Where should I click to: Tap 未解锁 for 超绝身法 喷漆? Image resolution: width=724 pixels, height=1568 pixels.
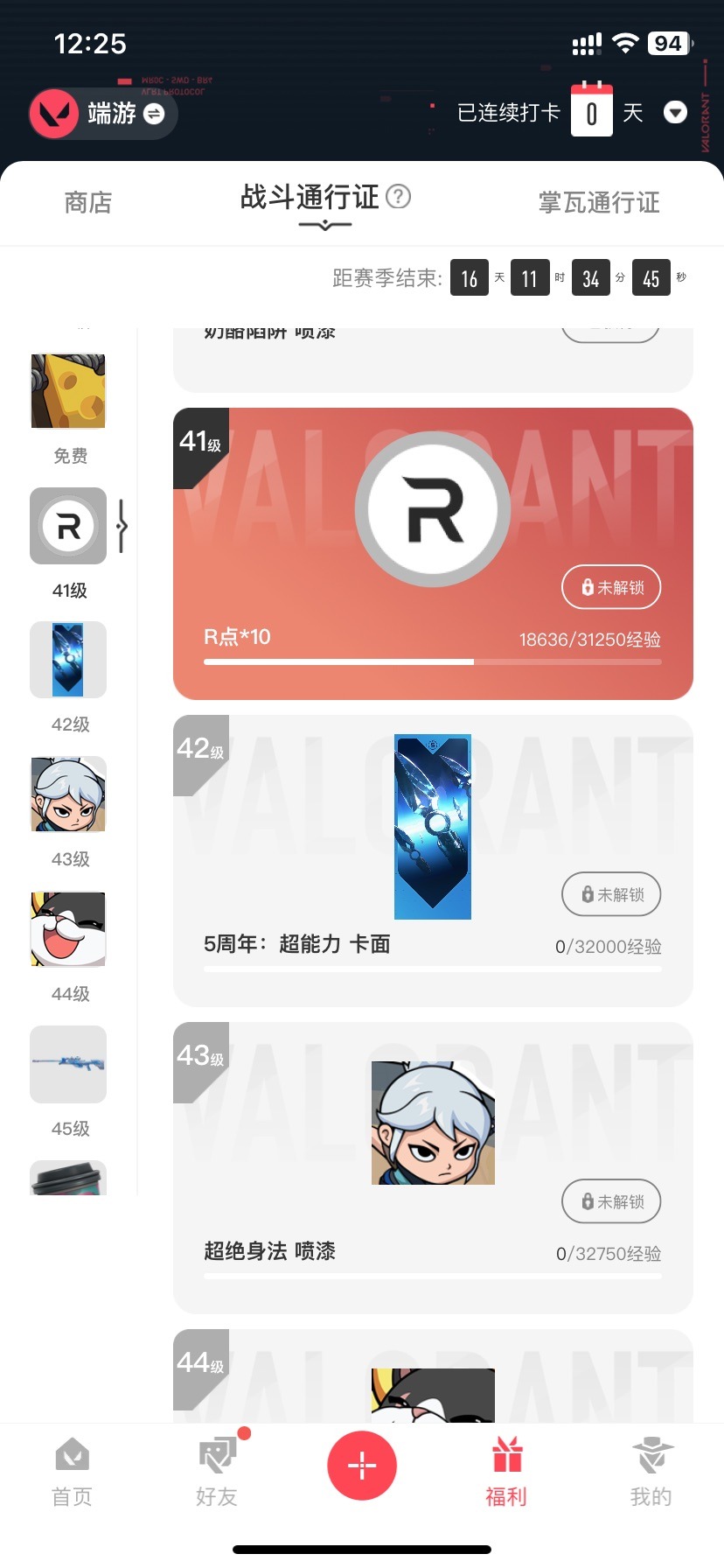click(610, 1201)
